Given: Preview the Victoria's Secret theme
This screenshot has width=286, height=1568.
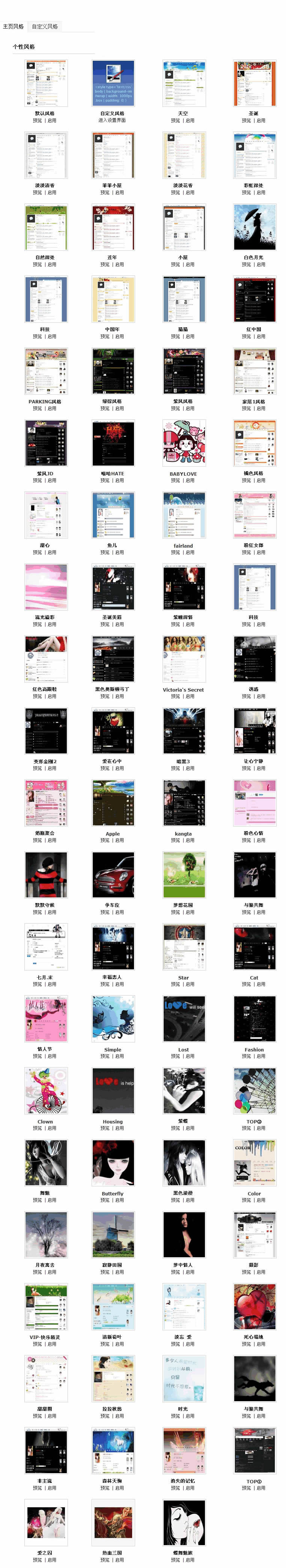Looking at the screenshot, I should tap(176, 696).
